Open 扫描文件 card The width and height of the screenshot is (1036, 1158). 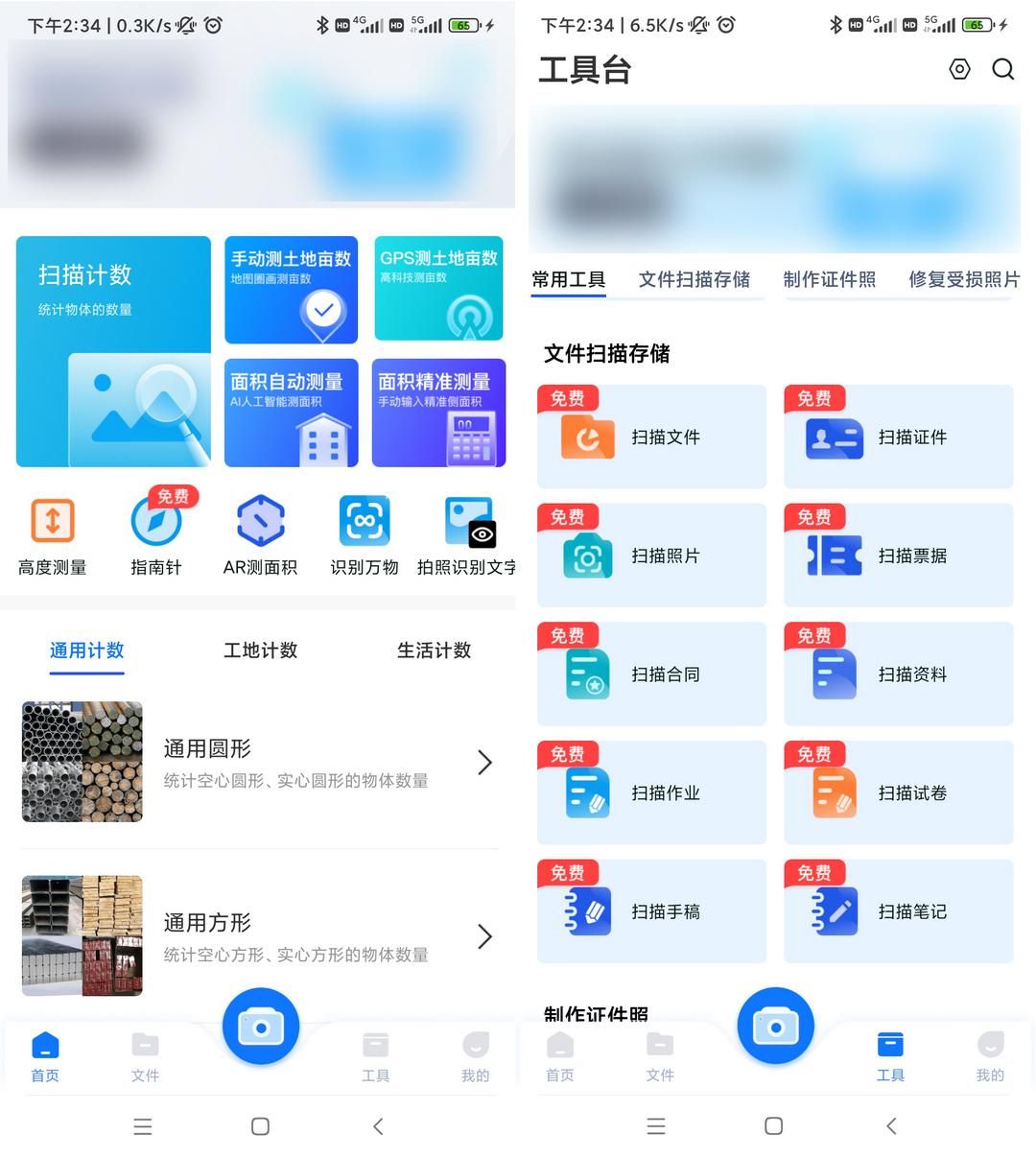651,437
